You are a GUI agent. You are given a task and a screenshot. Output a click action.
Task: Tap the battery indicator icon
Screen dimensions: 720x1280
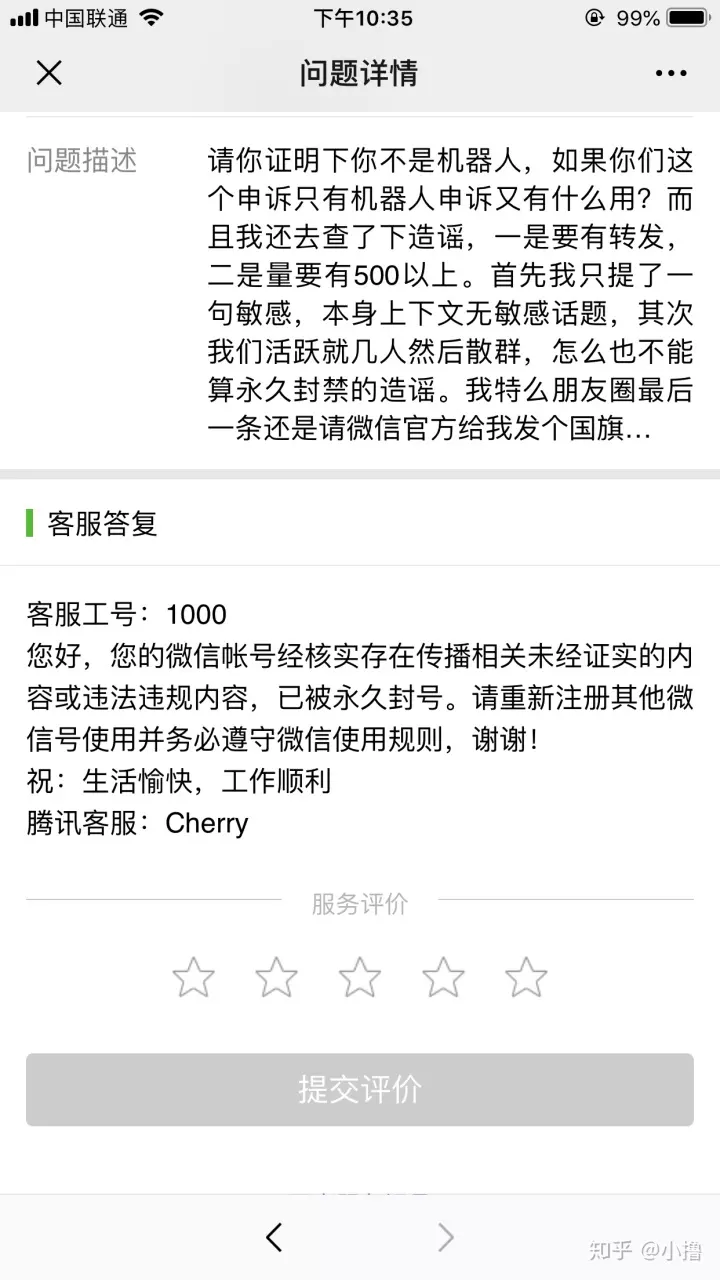point(689,16)
